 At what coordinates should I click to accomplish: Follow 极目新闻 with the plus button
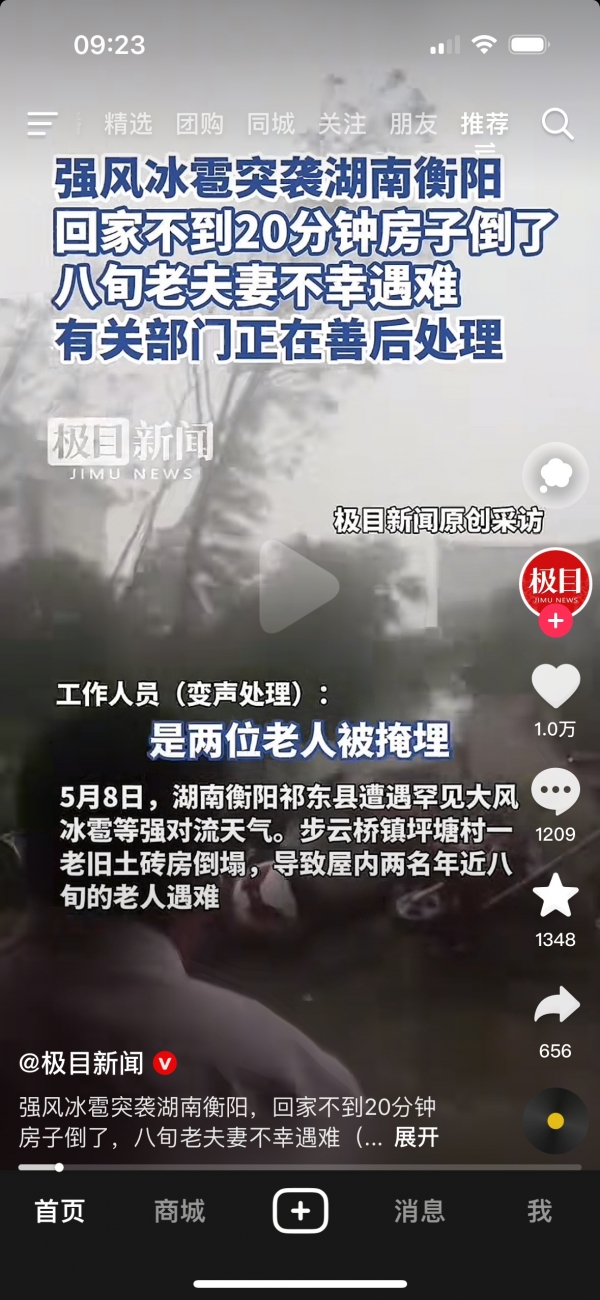[x=555, y=621]
